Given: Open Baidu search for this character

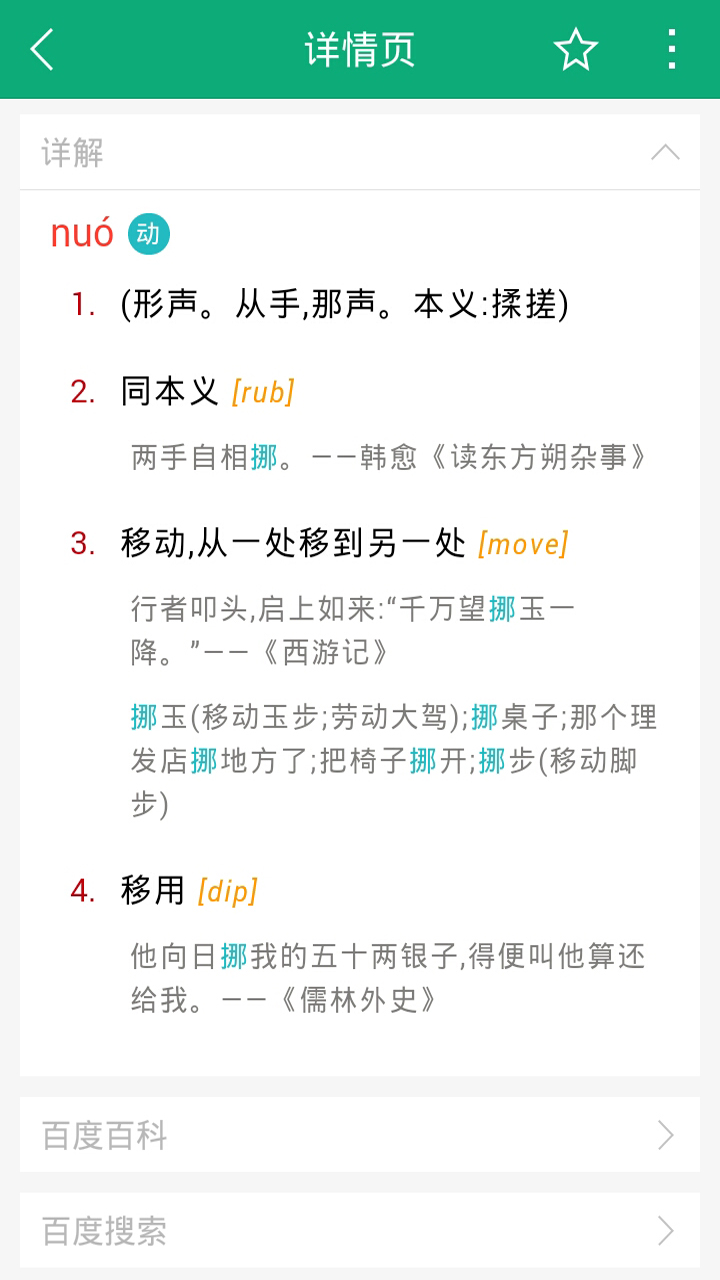Looking at the screenshot, I should point(104,1233).
